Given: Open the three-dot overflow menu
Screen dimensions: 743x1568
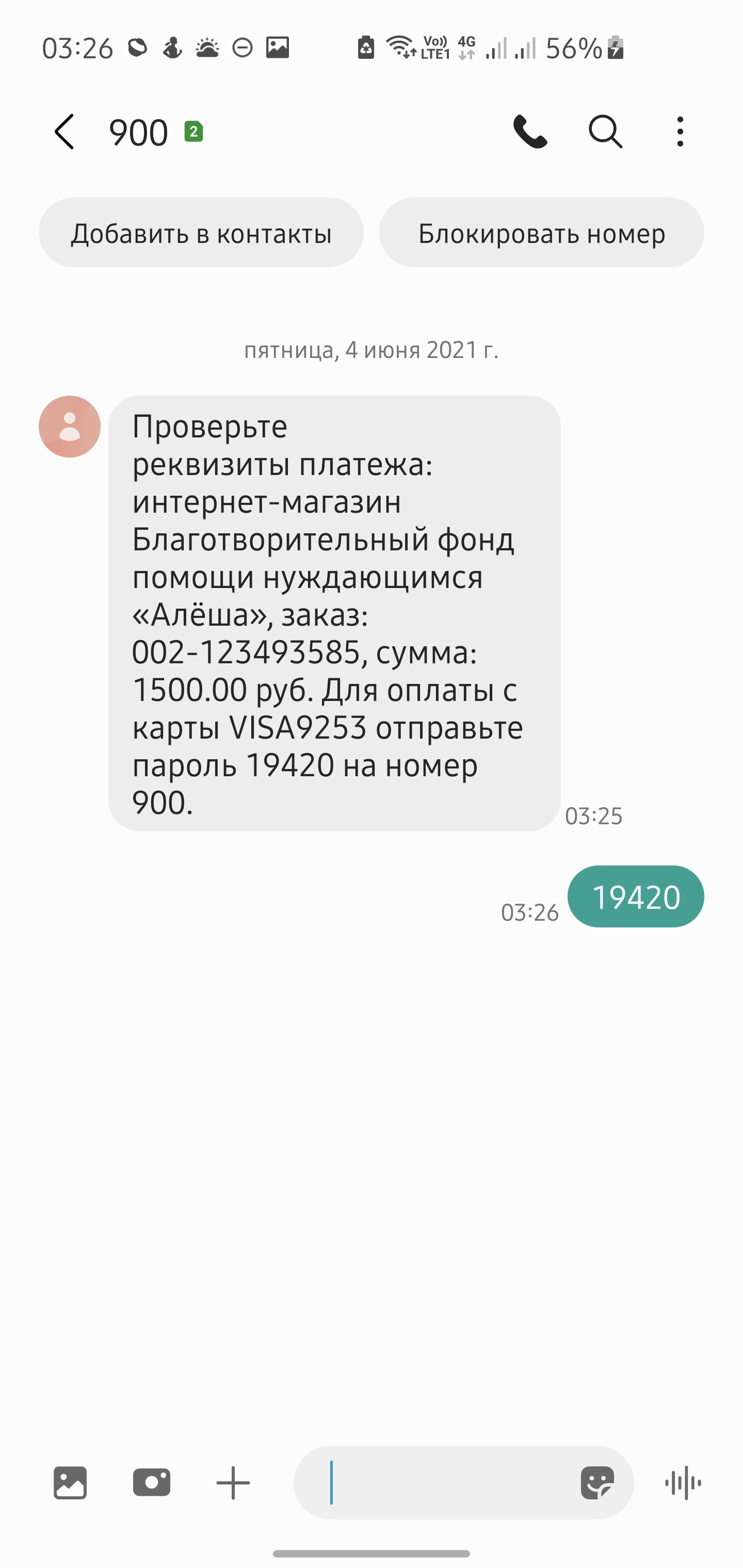Looking at the screenshot, I should 680,132.
